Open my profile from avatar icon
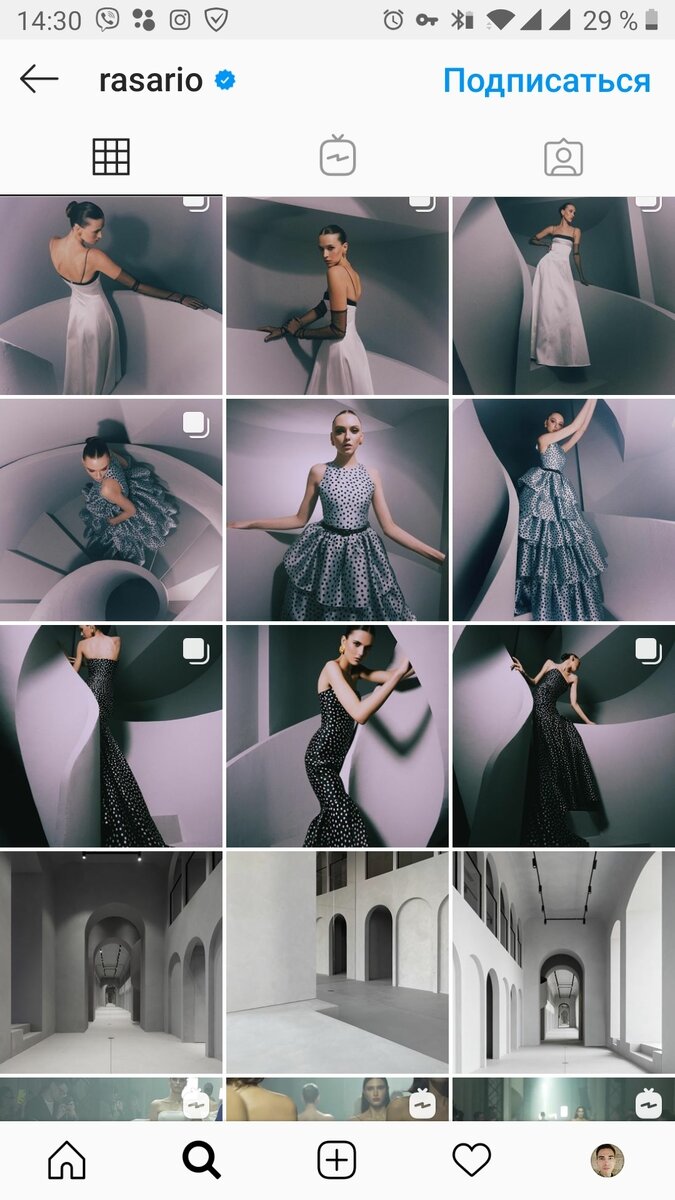 coord(607,1160)
